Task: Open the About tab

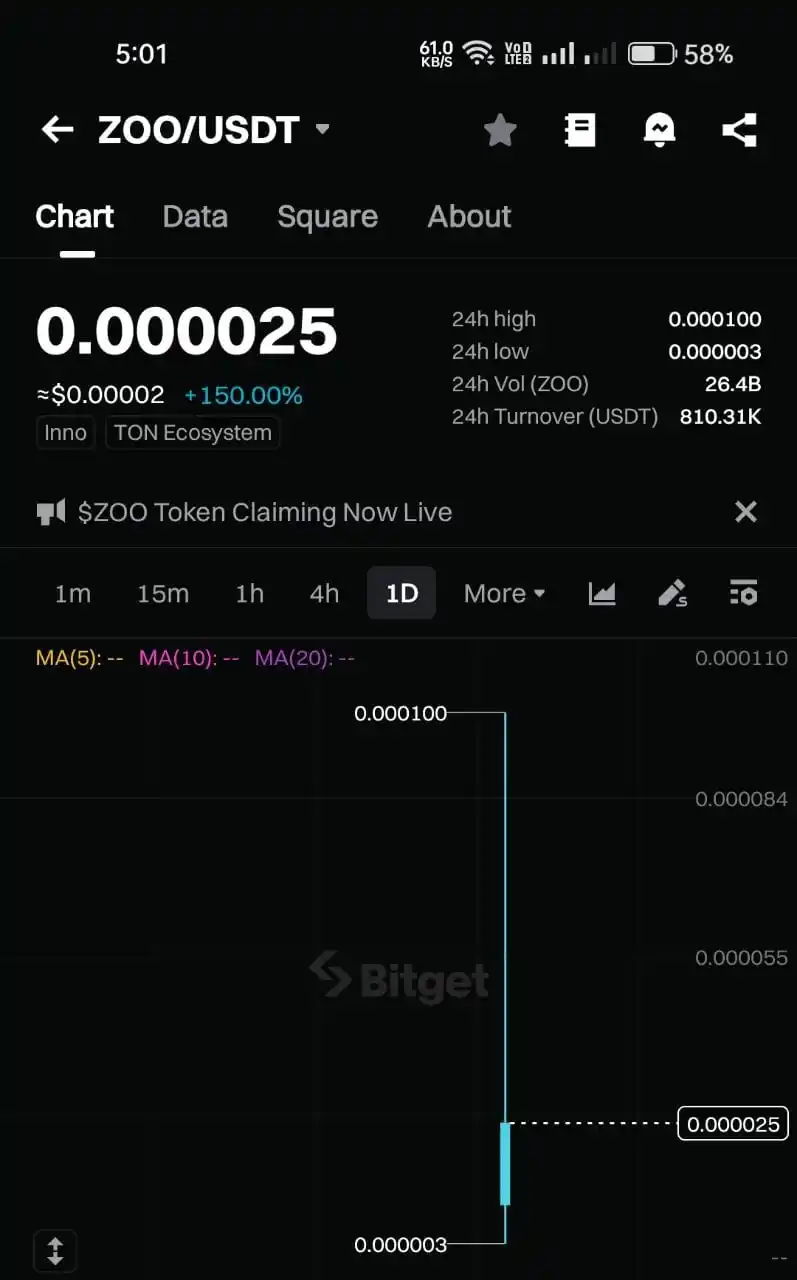Action: 469,217
